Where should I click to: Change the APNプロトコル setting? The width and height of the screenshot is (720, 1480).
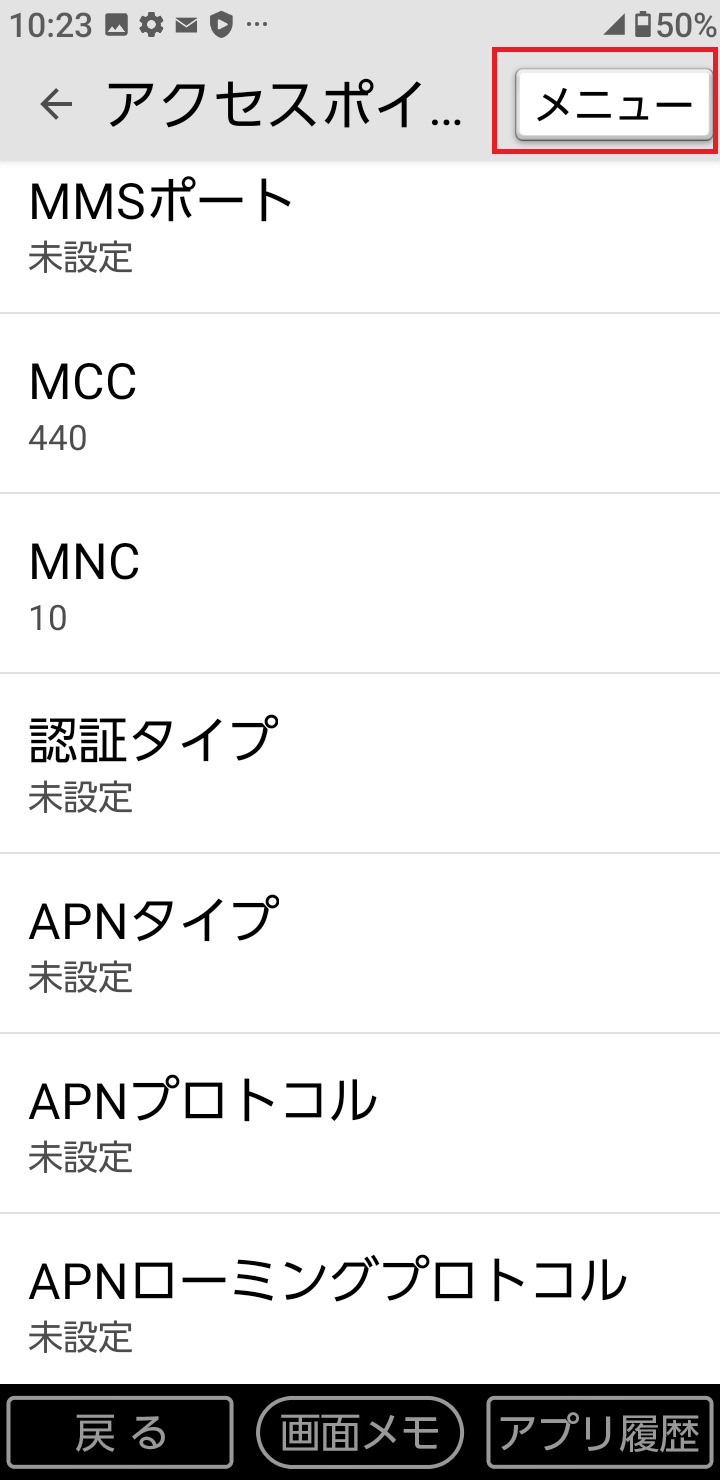point(360,1124)
